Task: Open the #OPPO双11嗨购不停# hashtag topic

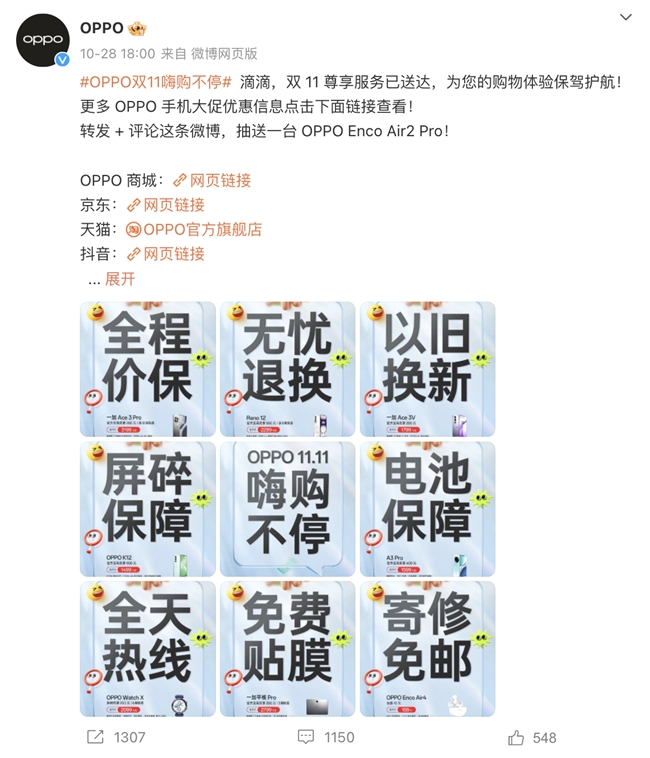Action: click(156, 83)
